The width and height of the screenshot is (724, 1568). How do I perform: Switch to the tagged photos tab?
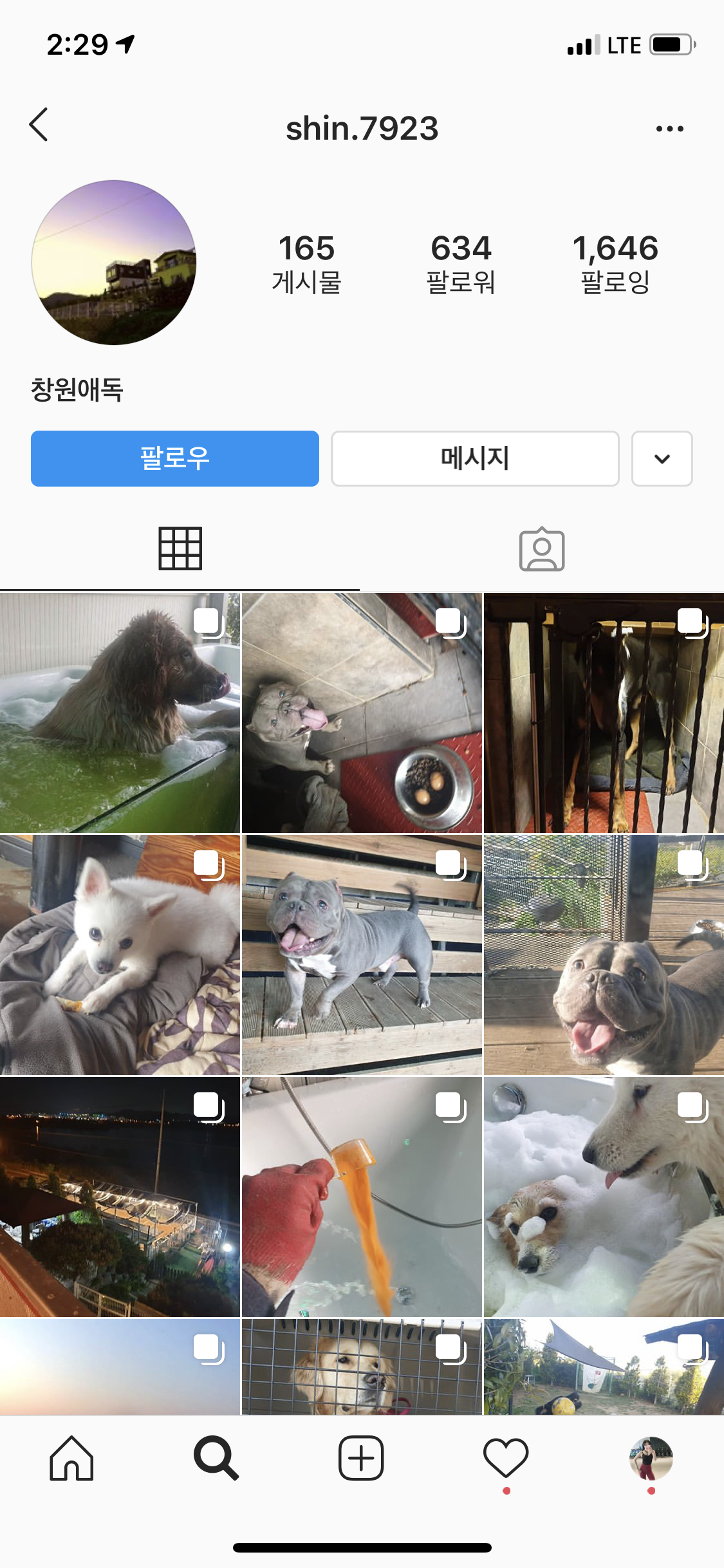point(542,550)
